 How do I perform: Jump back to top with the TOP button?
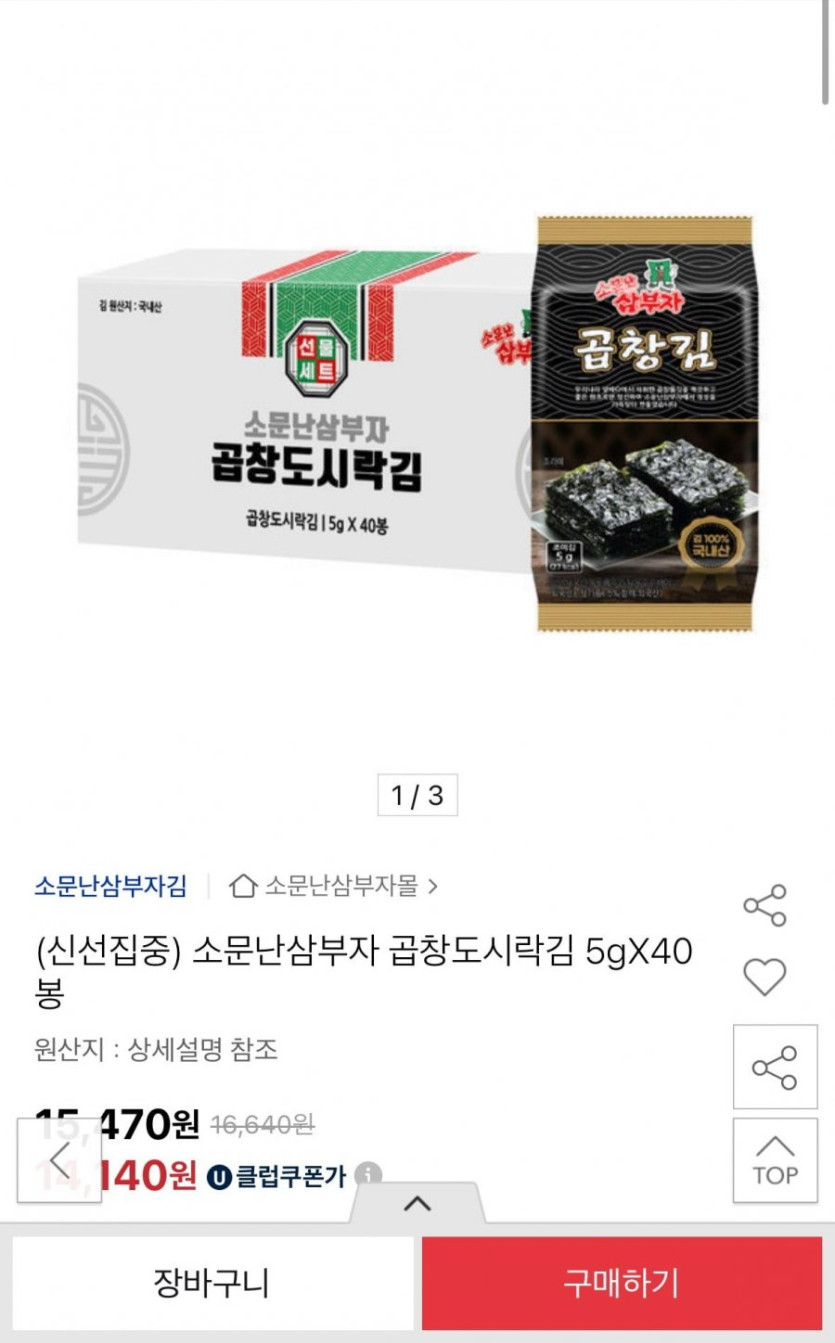pos(775,1160)
